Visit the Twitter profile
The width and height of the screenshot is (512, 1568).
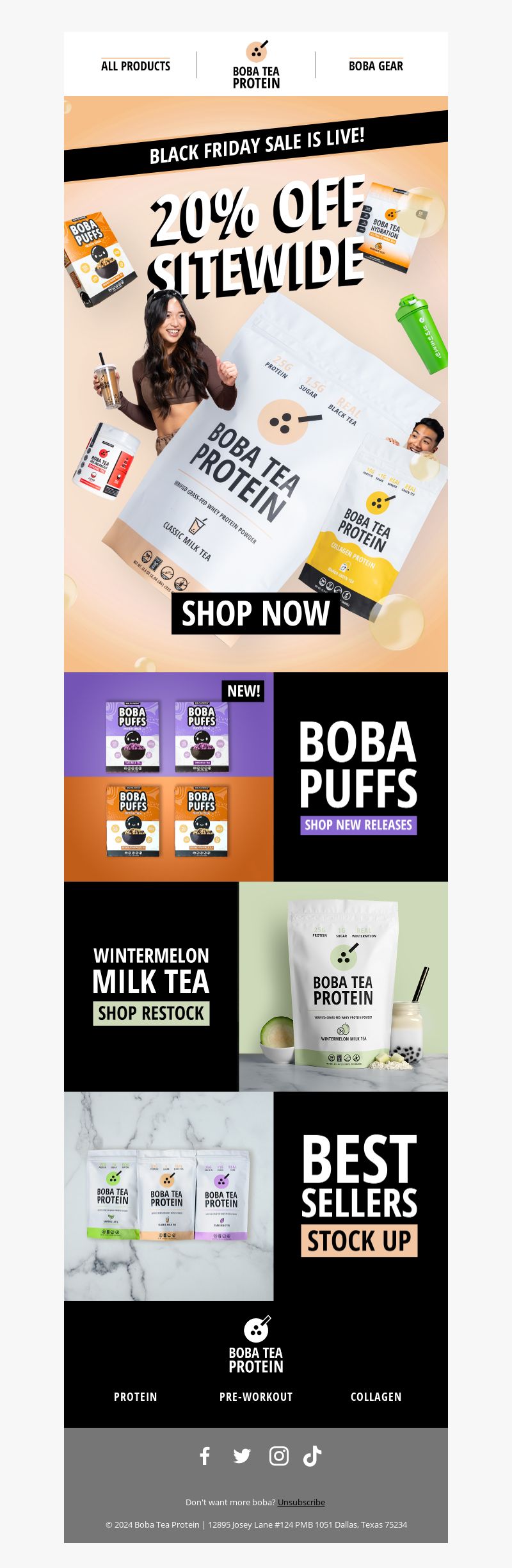click(242, 1456)
